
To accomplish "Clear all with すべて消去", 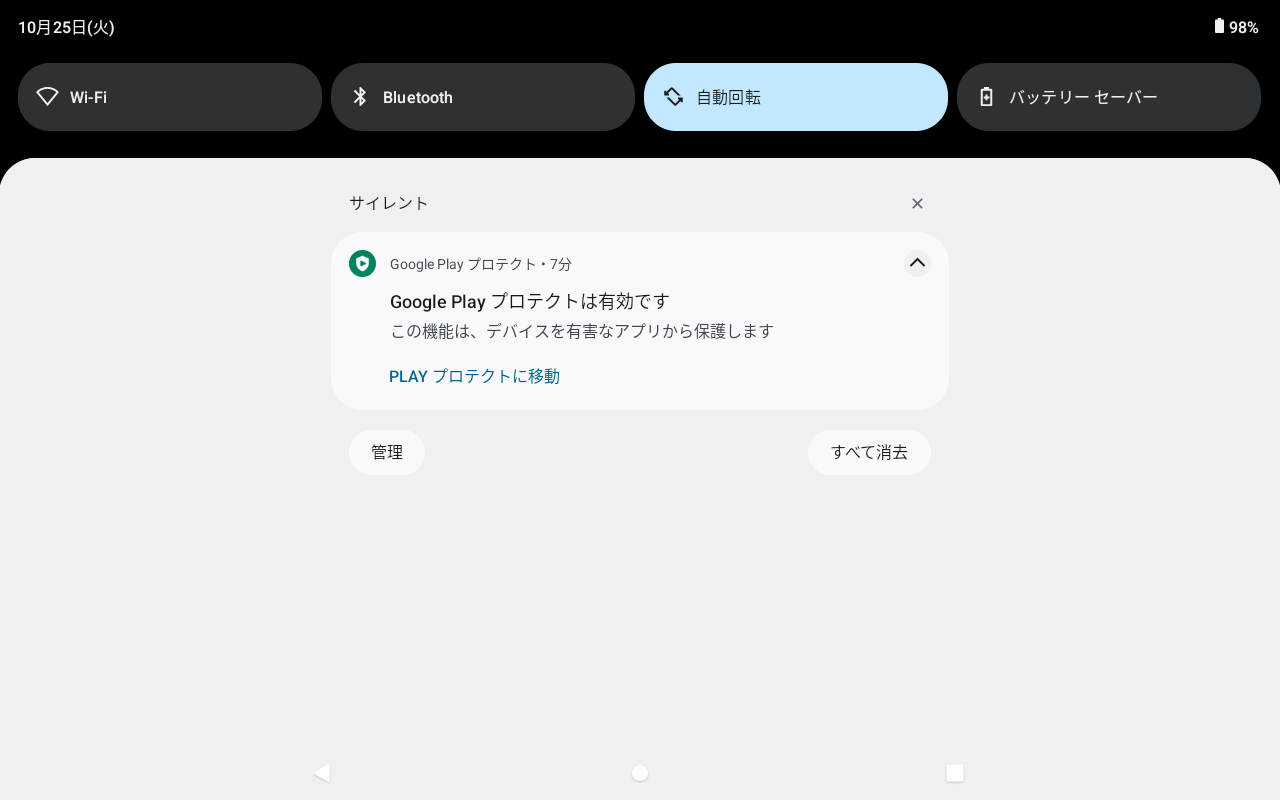I will [869, 452].
